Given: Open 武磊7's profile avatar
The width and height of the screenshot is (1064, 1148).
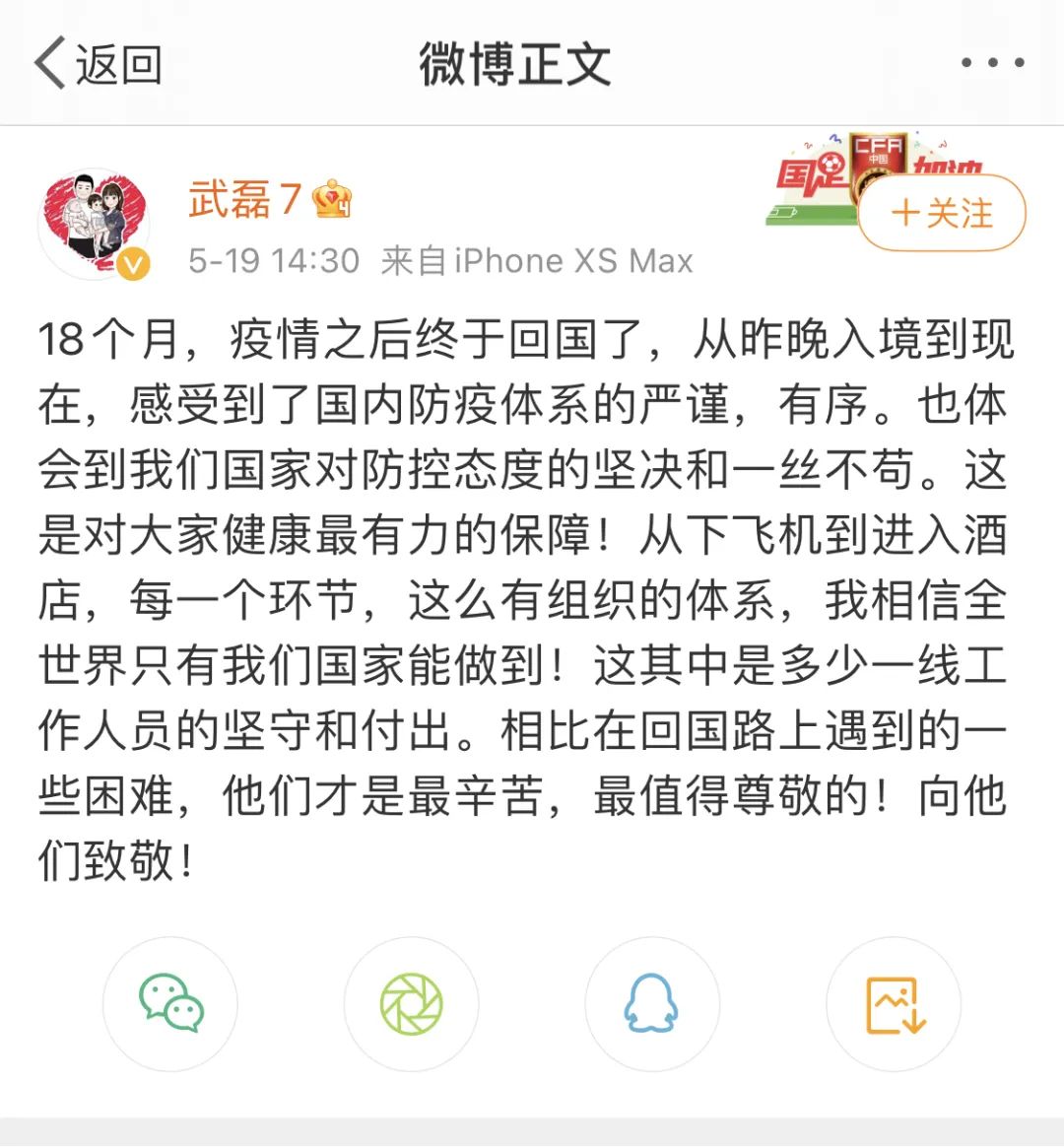Looking at the screenshot, I should coord(94,223).
